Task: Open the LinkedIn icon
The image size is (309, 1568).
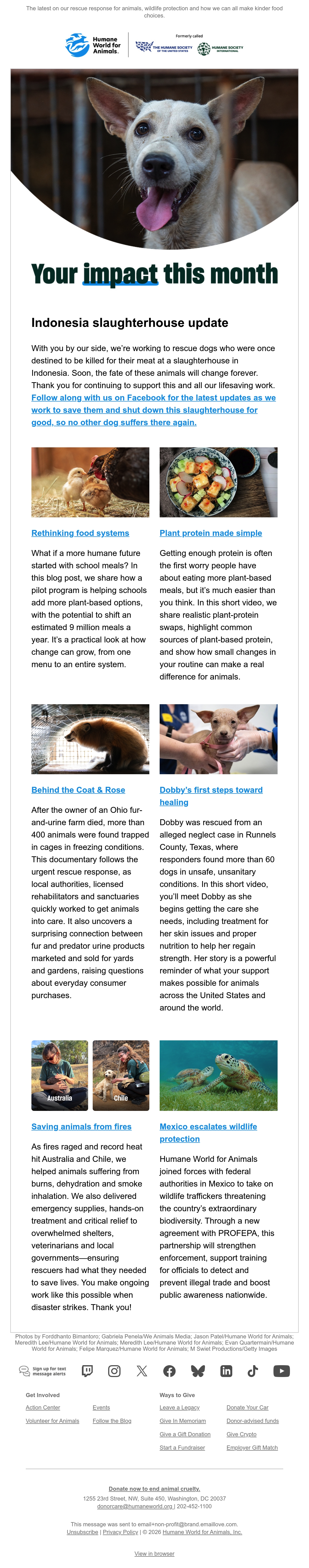Action: (226, 1371)
